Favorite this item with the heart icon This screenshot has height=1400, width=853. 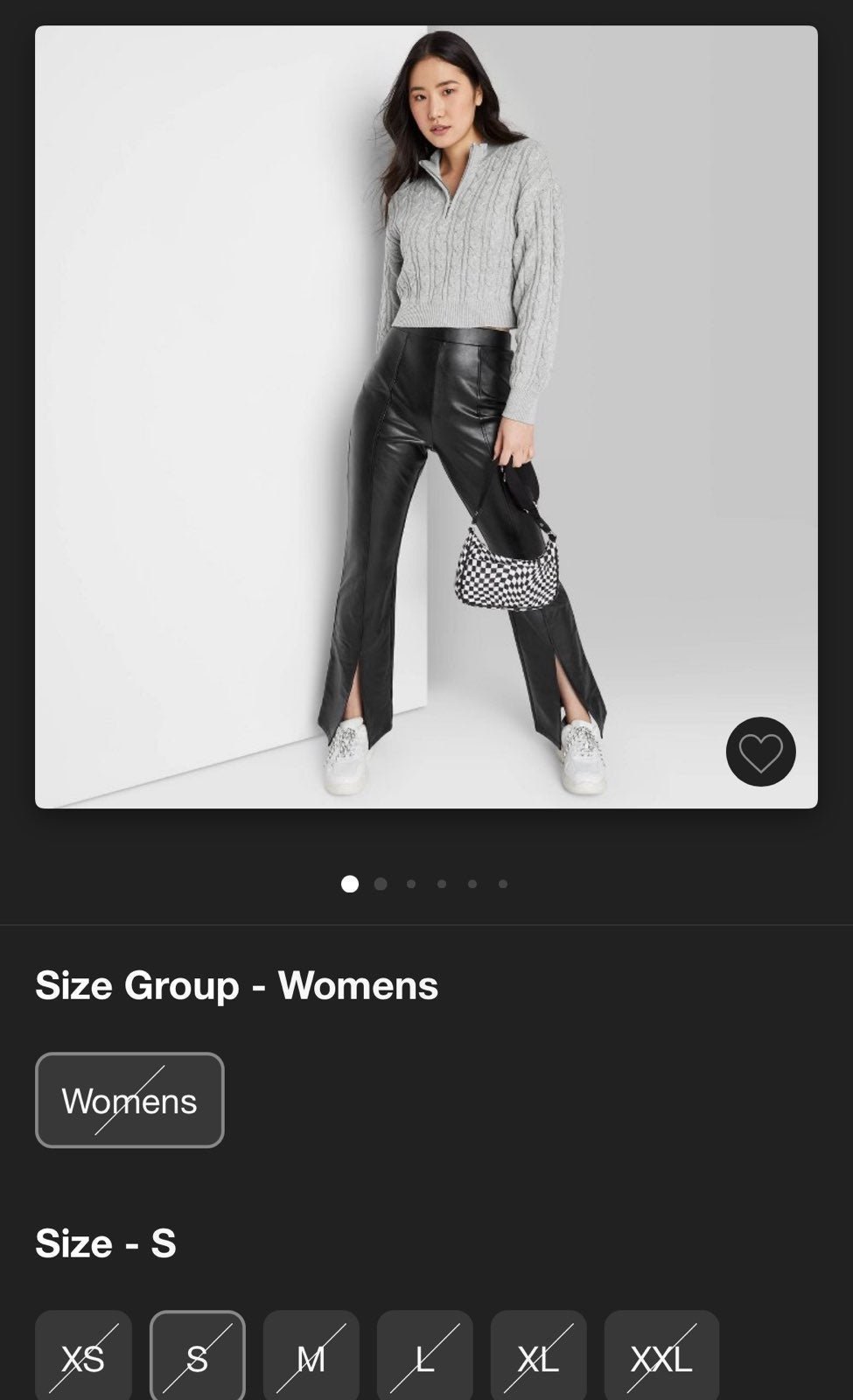pos(760,752)
